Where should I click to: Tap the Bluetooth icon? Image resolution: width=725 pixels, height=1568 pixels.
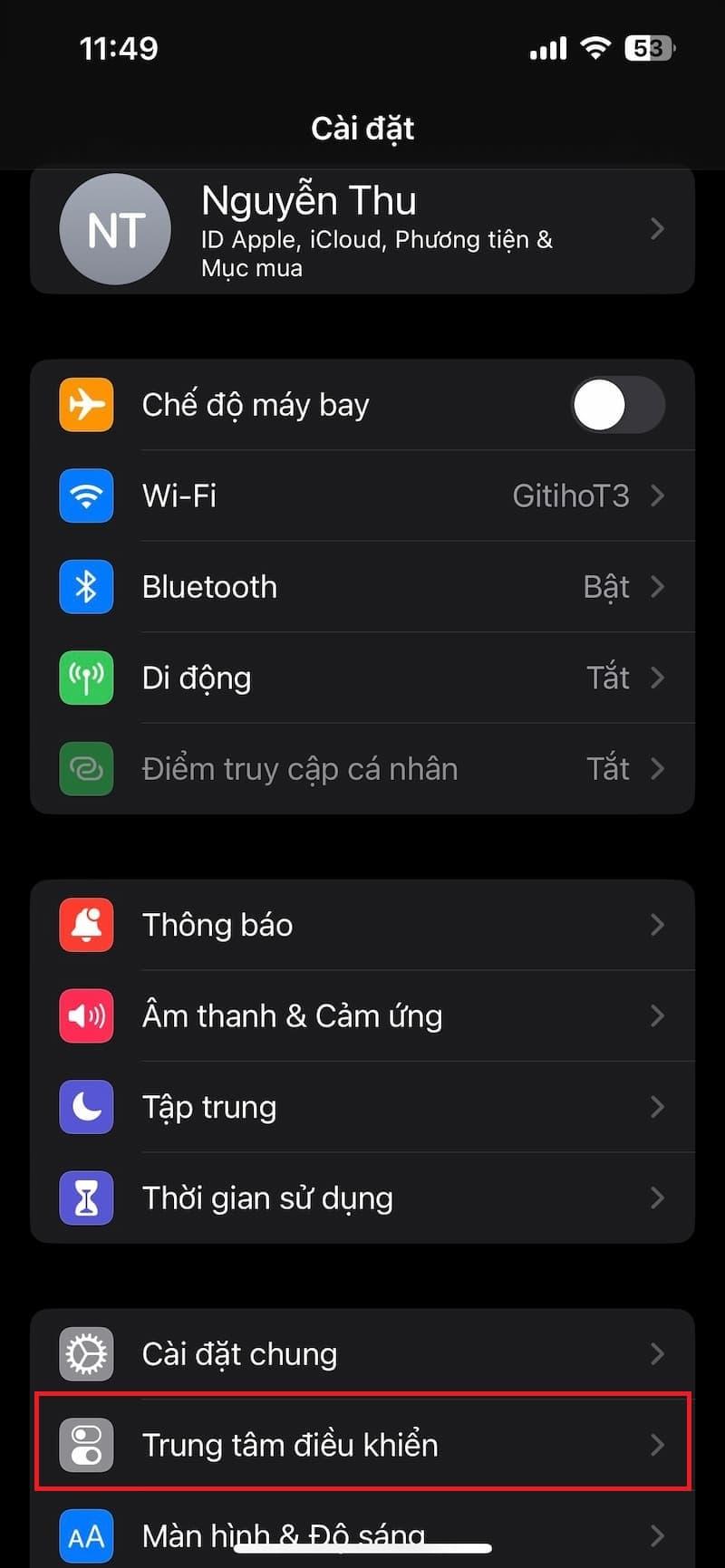pyautogui.click(x=86, y=586)
